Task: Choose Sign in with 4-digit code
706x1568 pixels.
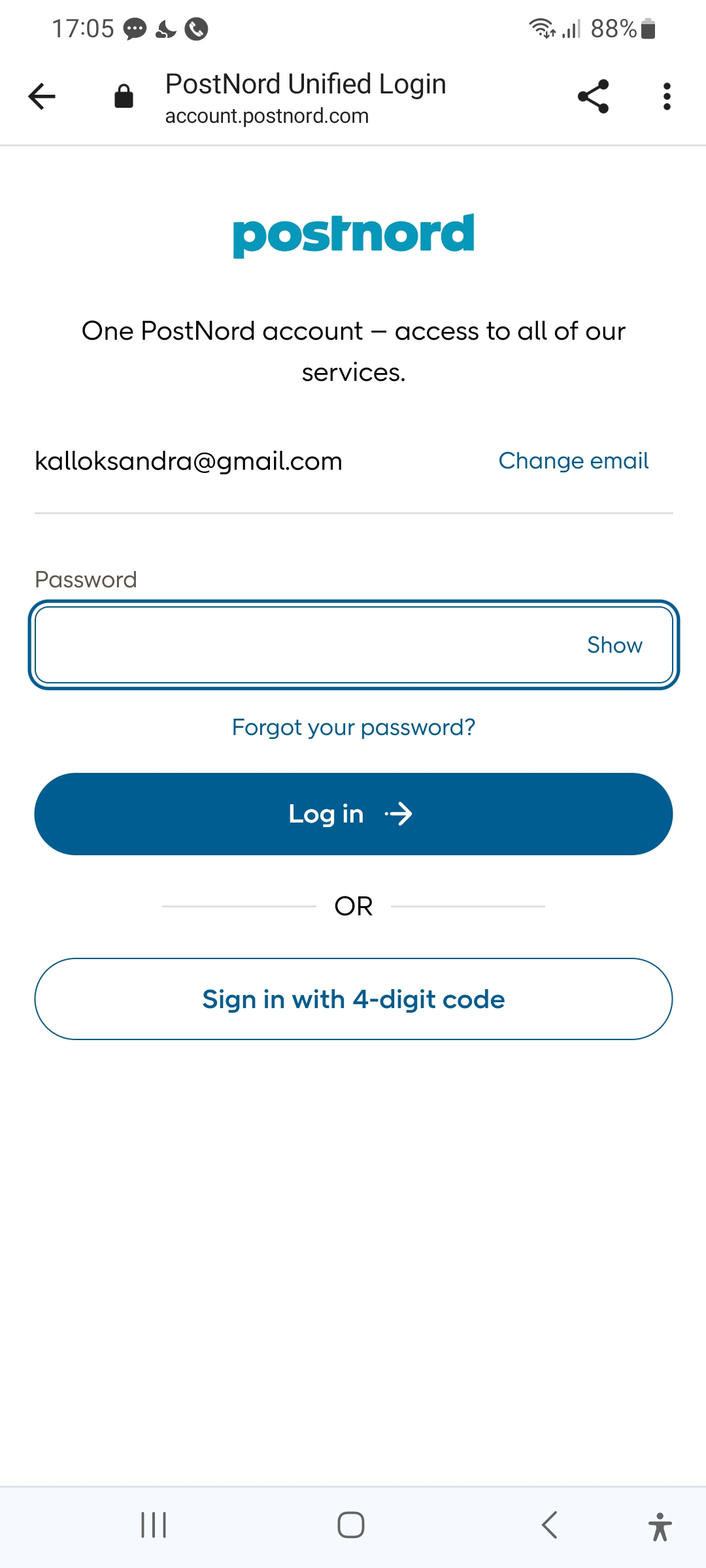Action: [353, 999]
